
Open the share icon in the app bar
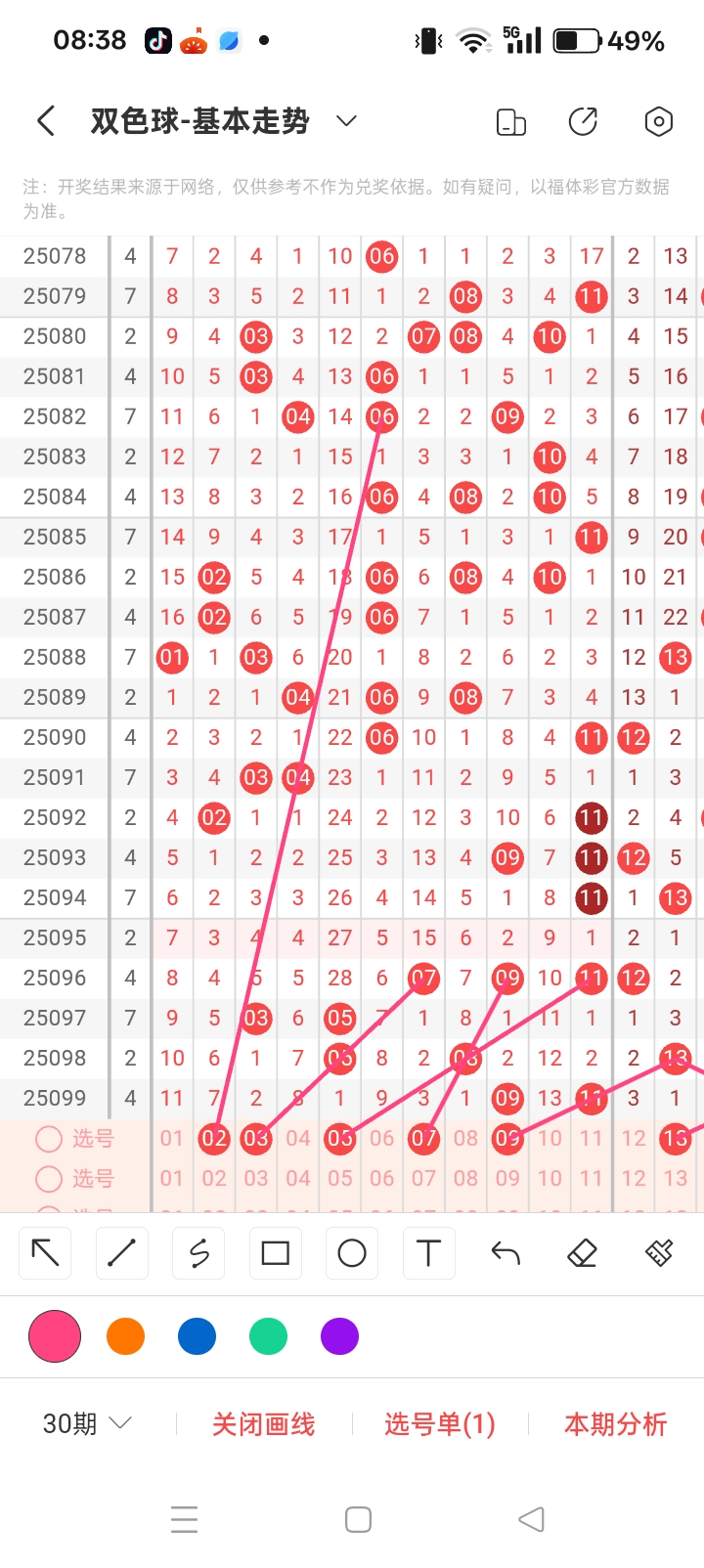583,121
